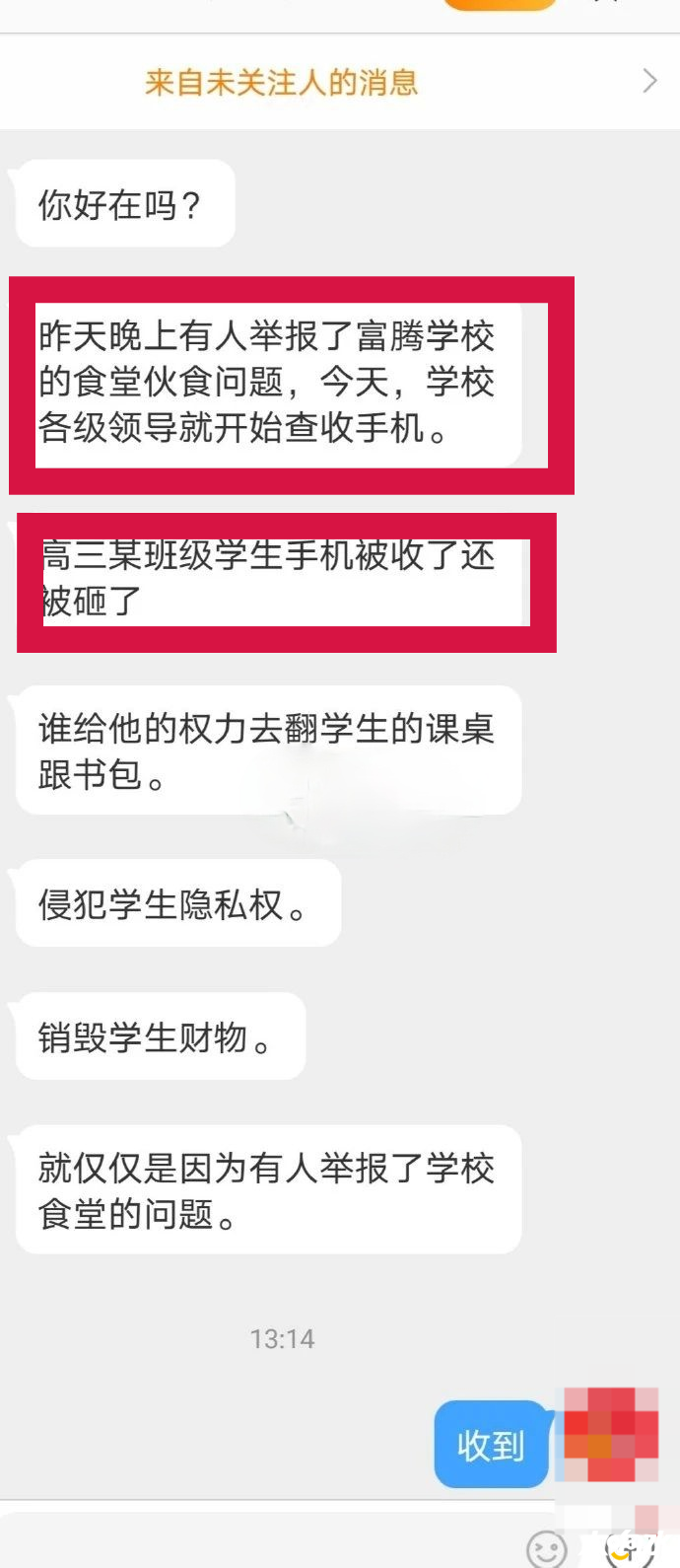680x1568 pixels.
Task: Open the 来自未关注人的消息 banner
Action: [339, 82]
